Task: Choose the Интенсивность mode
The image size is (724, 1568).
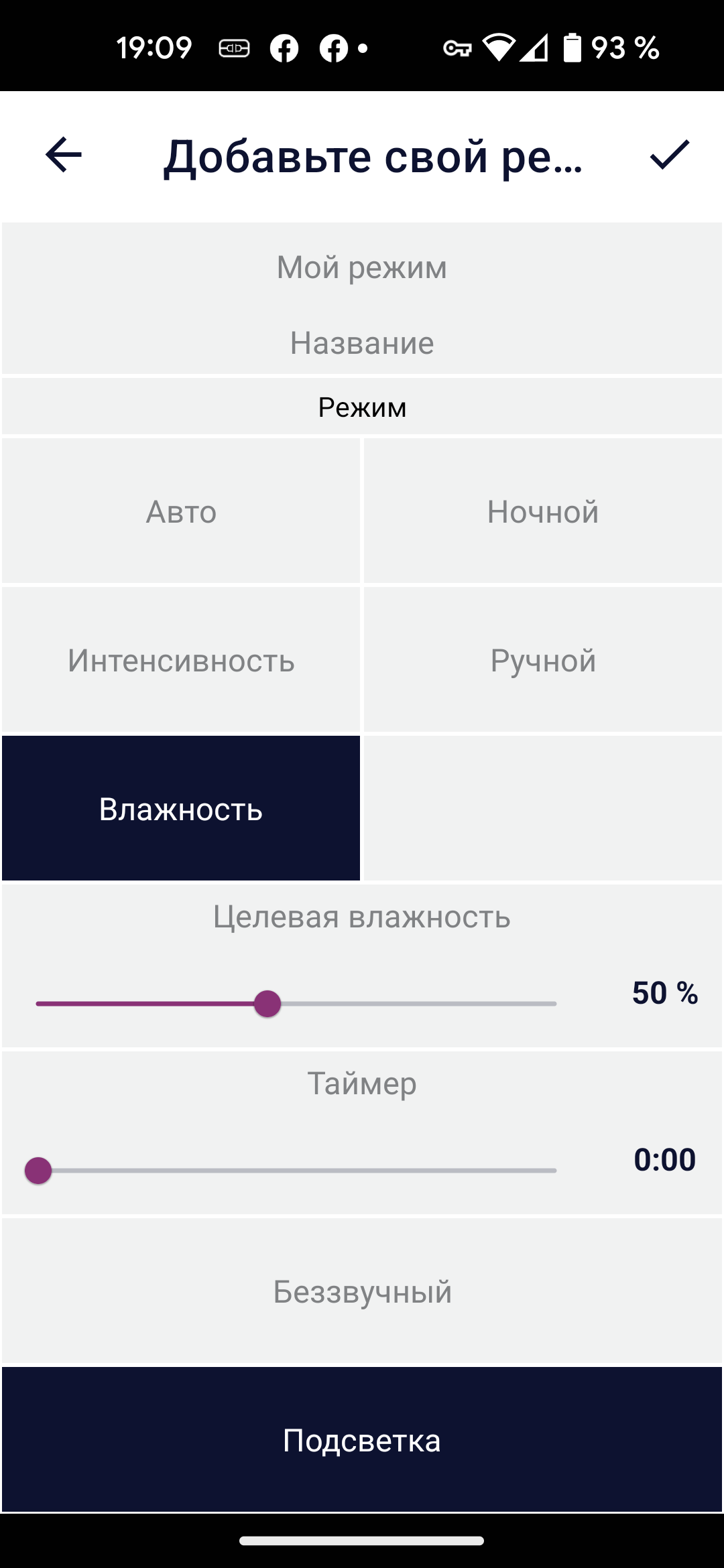Action: click(181, 660)
